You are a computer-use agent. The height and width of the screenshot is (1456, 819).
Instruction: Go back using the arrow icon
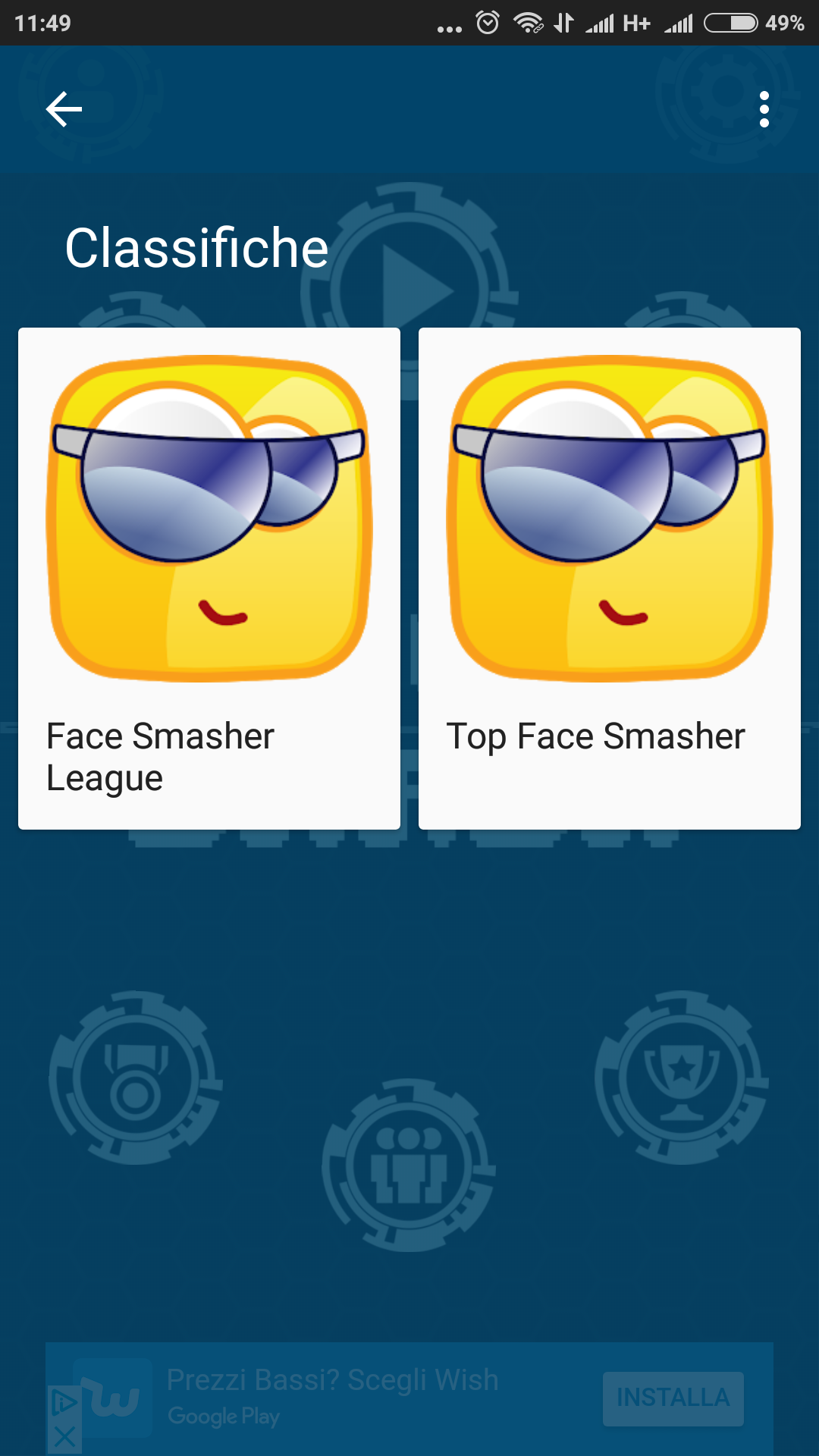tap(64, 109)
